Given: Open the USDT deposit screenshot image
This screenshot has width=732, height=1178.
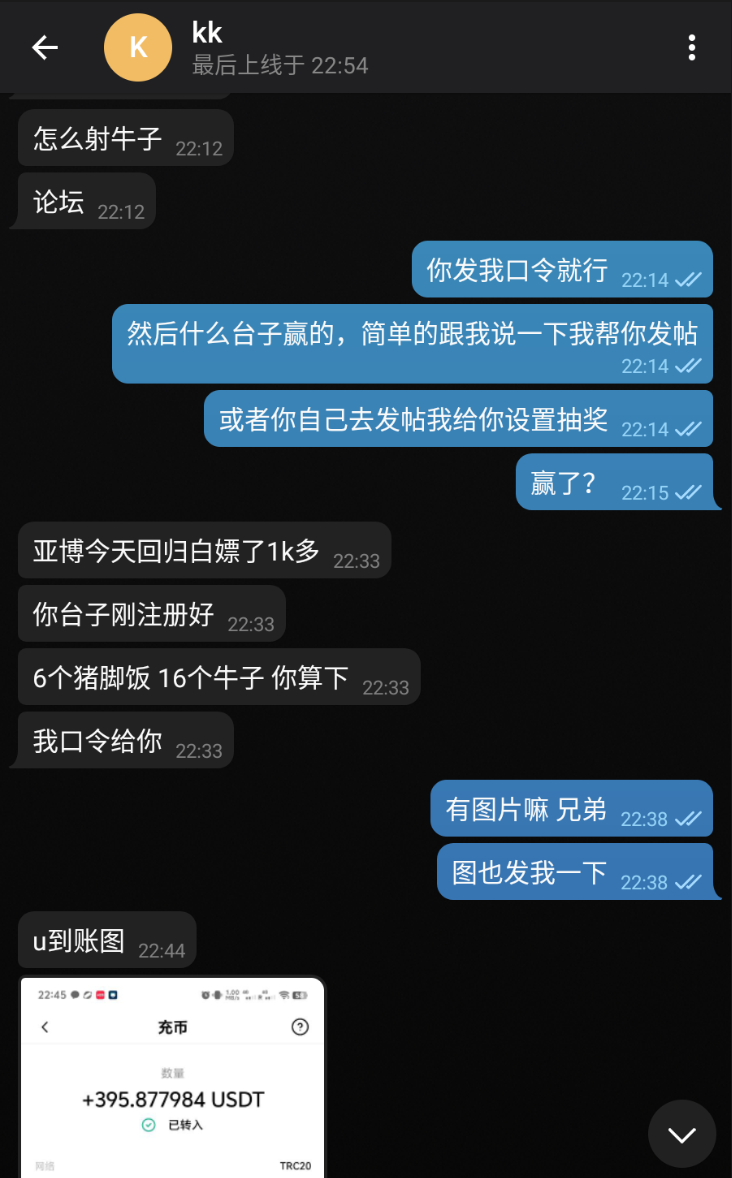Looking at the screenshot, I should 173,1077.
